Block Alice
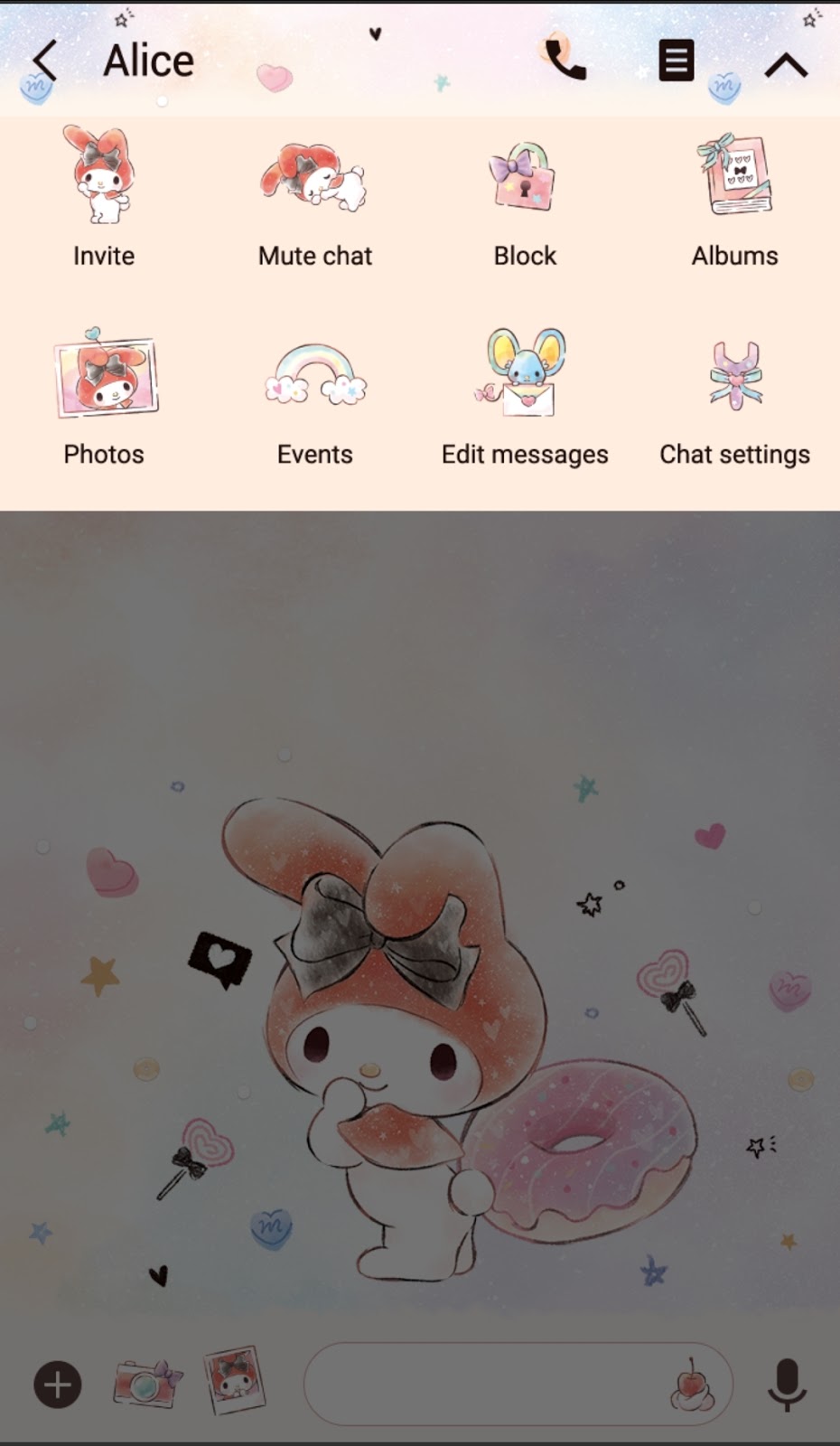 pyautogui.click(x=525, y=198)
